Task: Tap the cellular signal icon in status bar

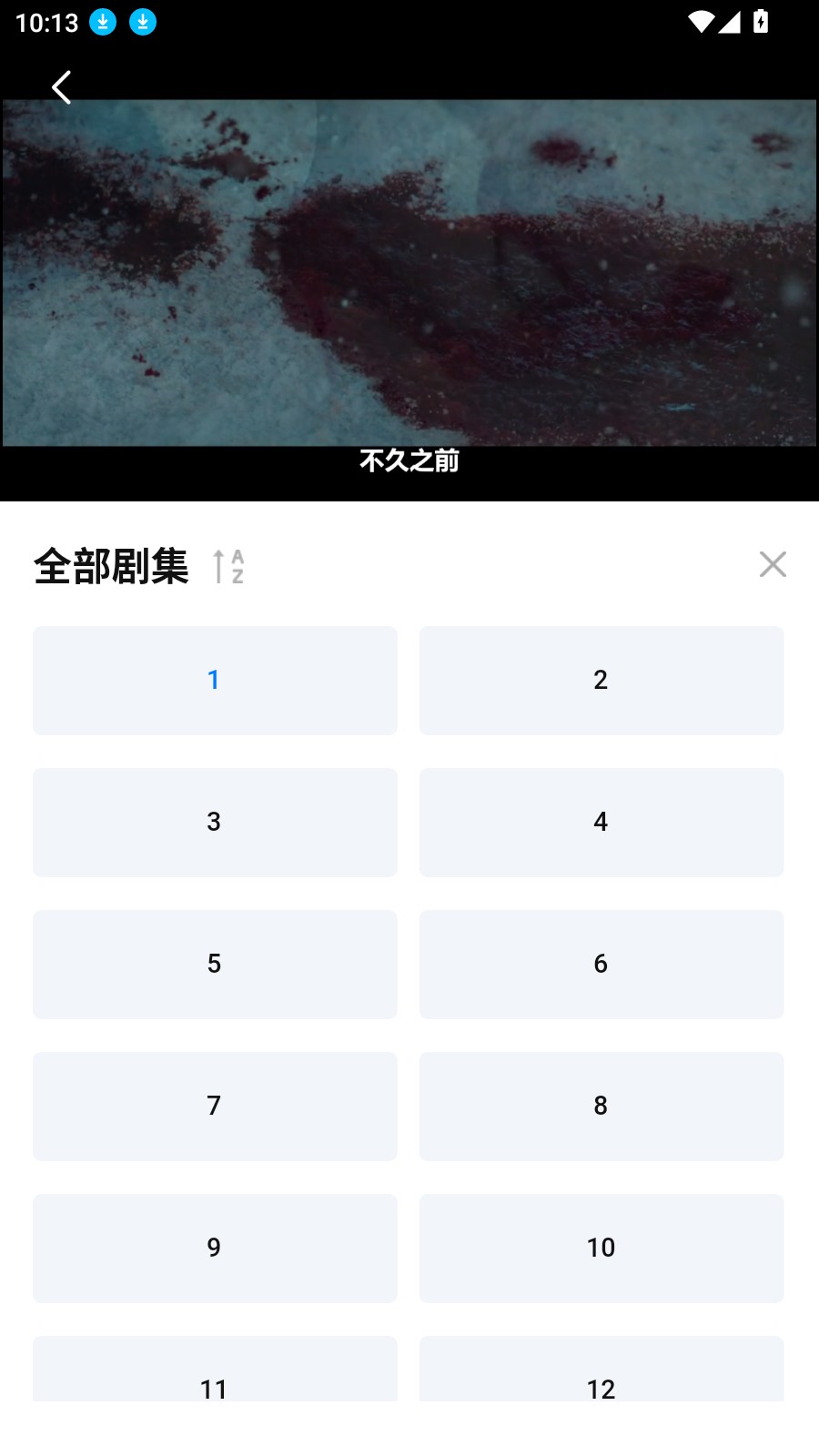Action: (x=731, y=23)
